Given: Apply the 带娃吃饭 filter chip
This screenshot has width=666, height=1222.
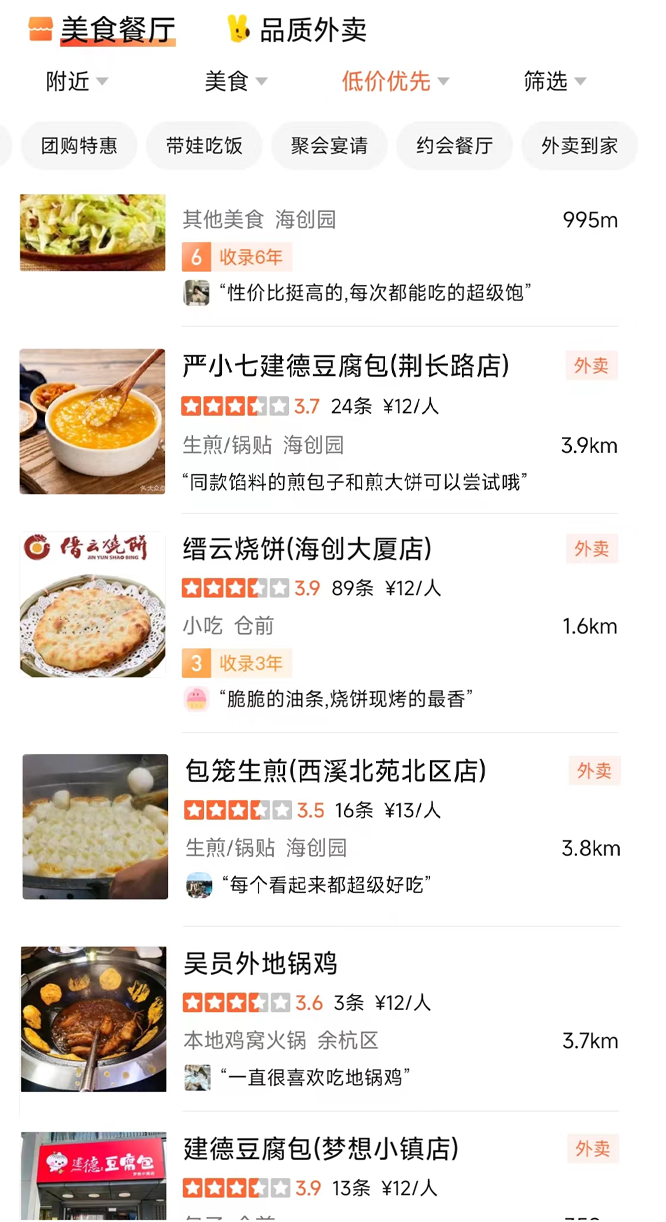Looking at the screenshot, I should [x=204, y=146].
